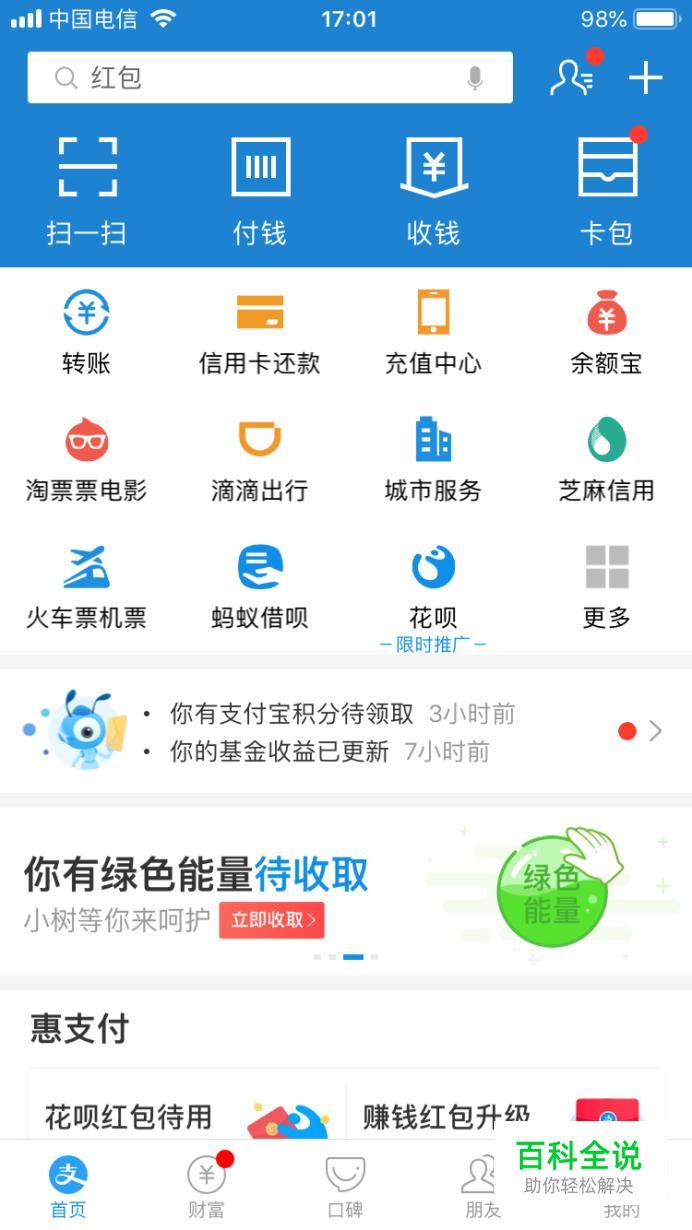This screenshot has width=692, height=1230.
Task: Open 付钱 payment code
Action: [x=260, y=190]
